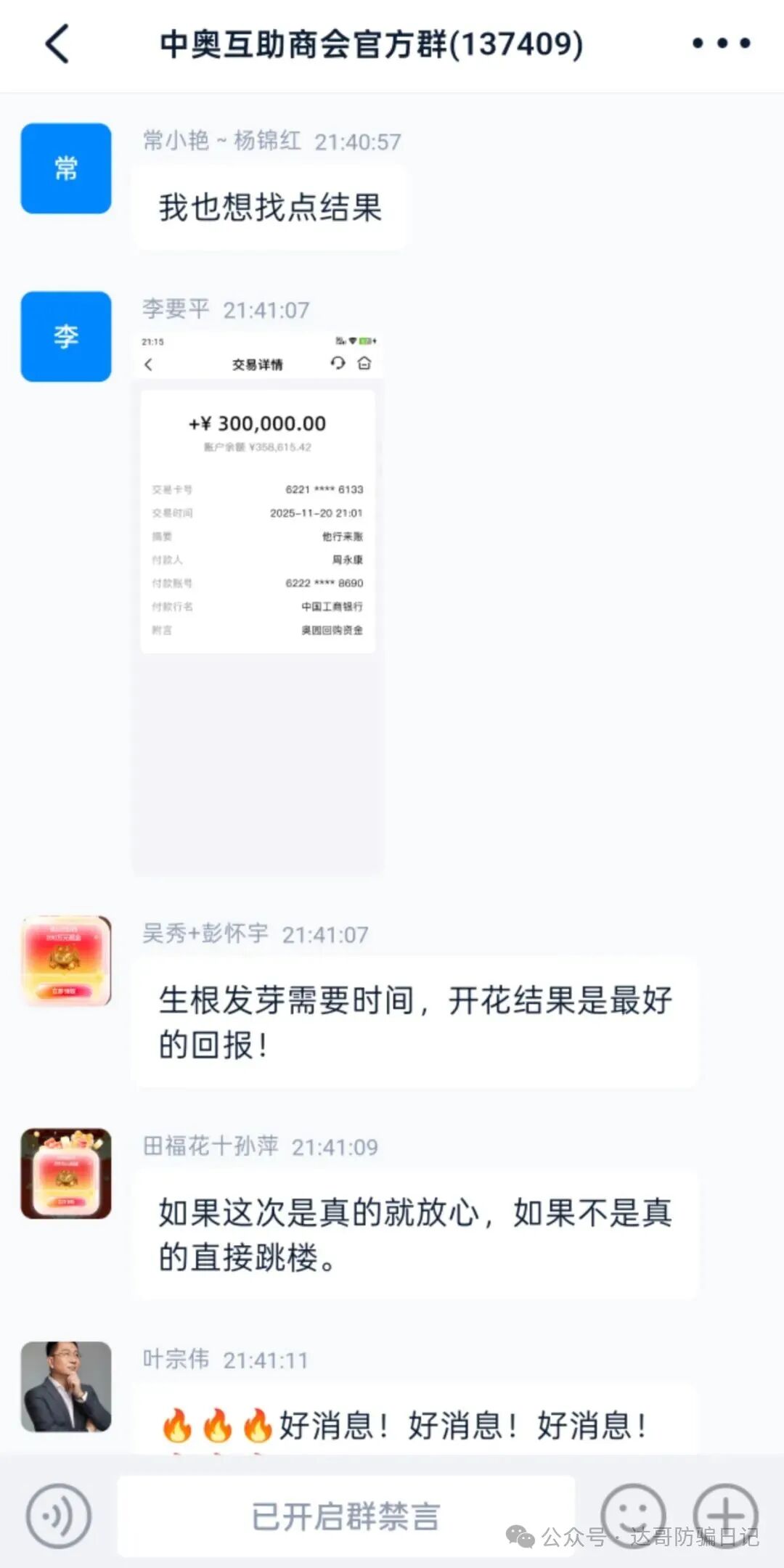Screen dimensions: 784x1568
Task: View 李要平's transaction screenshot image
Action: coord(258,603)
